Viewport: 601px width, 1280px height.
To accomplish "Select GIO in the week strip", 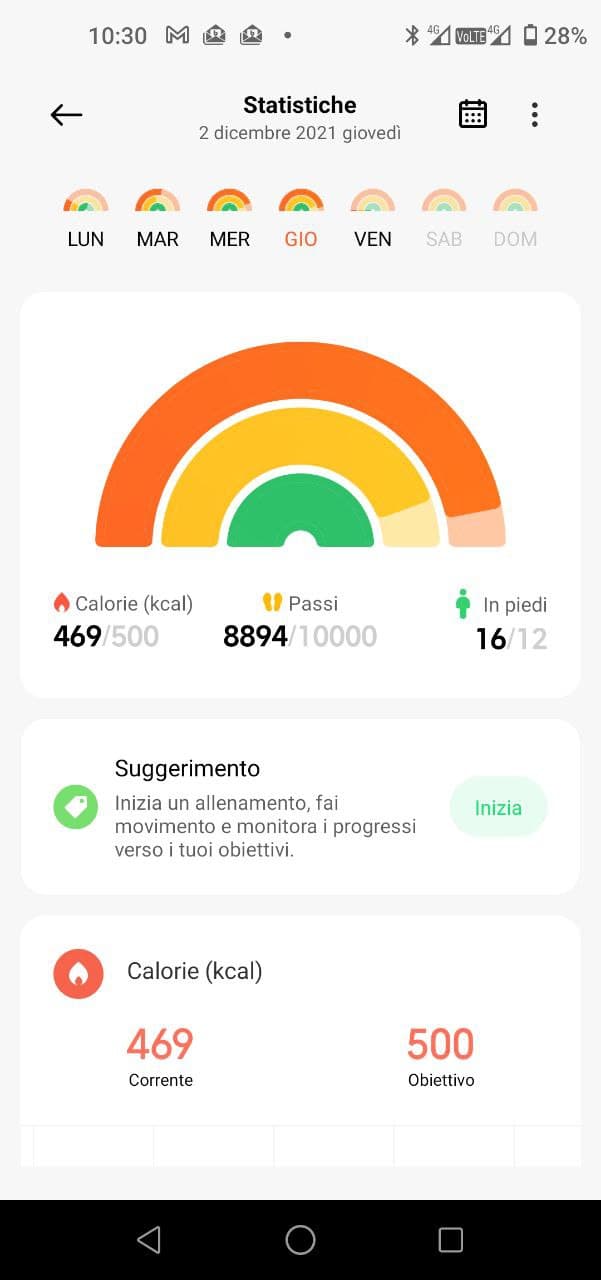I will [x=301, y=219].
